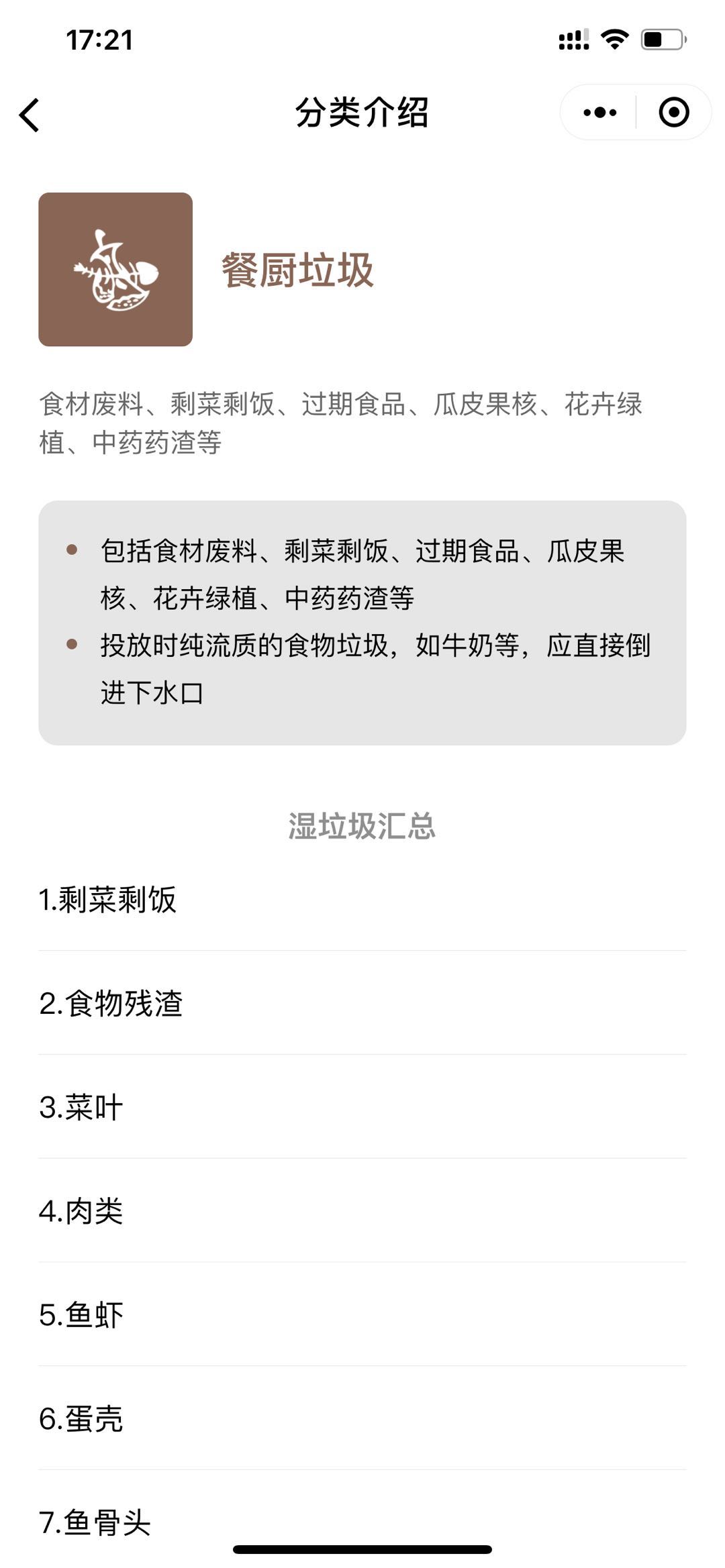Select the 2.食物残渣 item

[x=362, y=1003]
